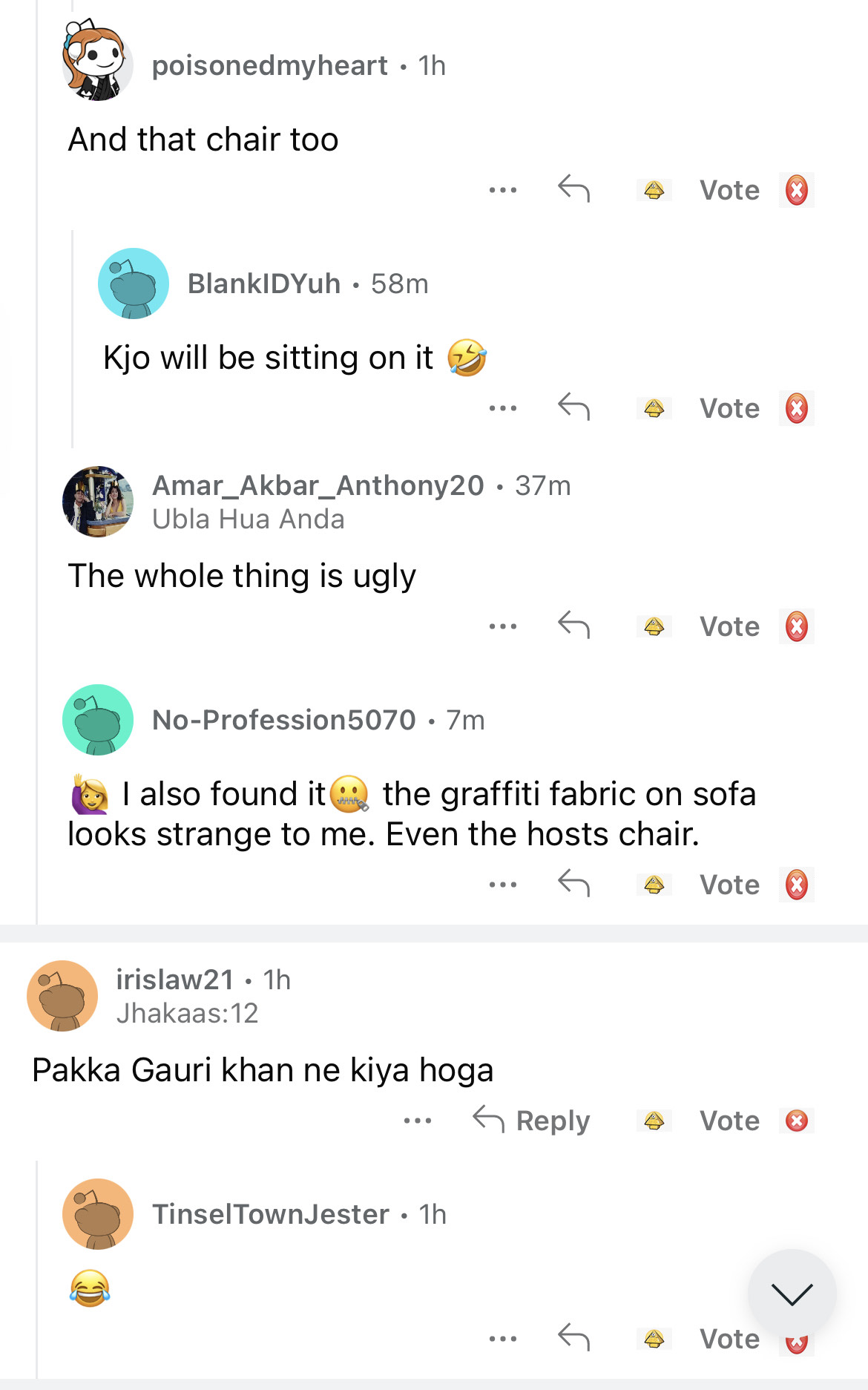Open more options on poisonedmyheart's comment

pos(503,190)
